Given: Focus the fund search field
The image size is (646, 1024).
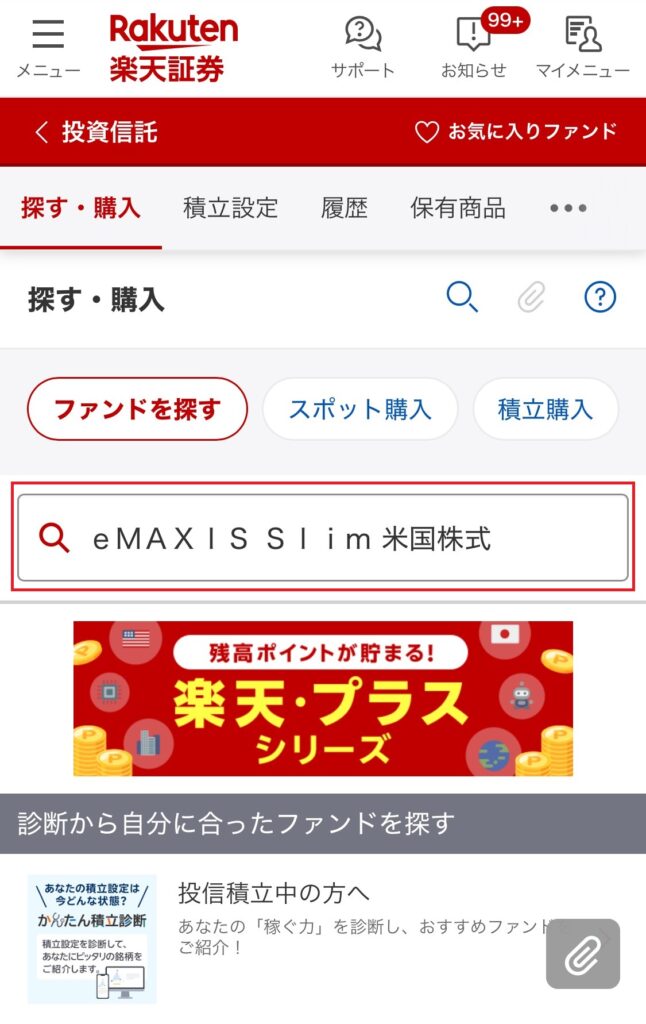Looking at the screenshot, I should tap(323, 538).
